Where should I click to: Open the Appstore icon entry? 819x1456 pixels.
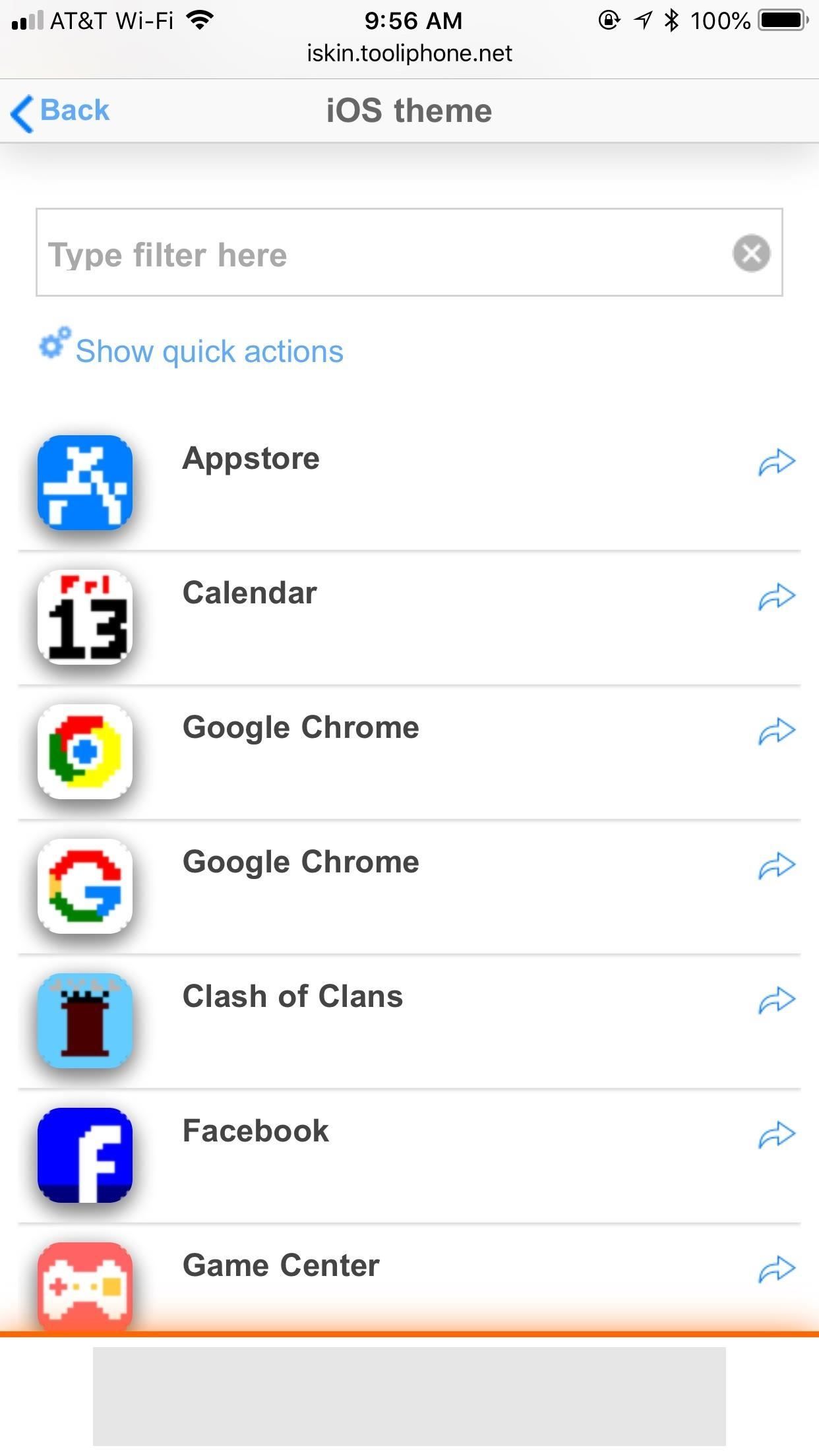[x=251, y=459]
